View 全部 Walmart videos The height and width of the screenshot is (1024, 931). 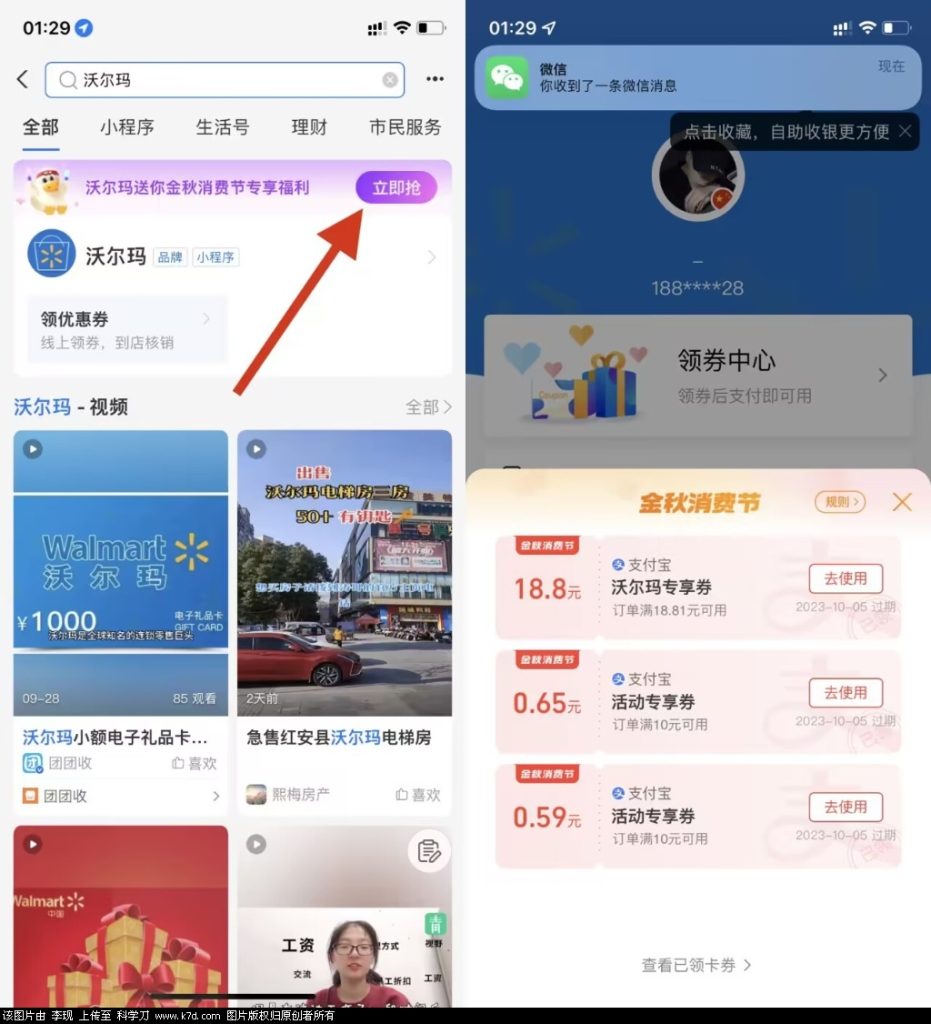pyautogui.click(x=428, y=407)
